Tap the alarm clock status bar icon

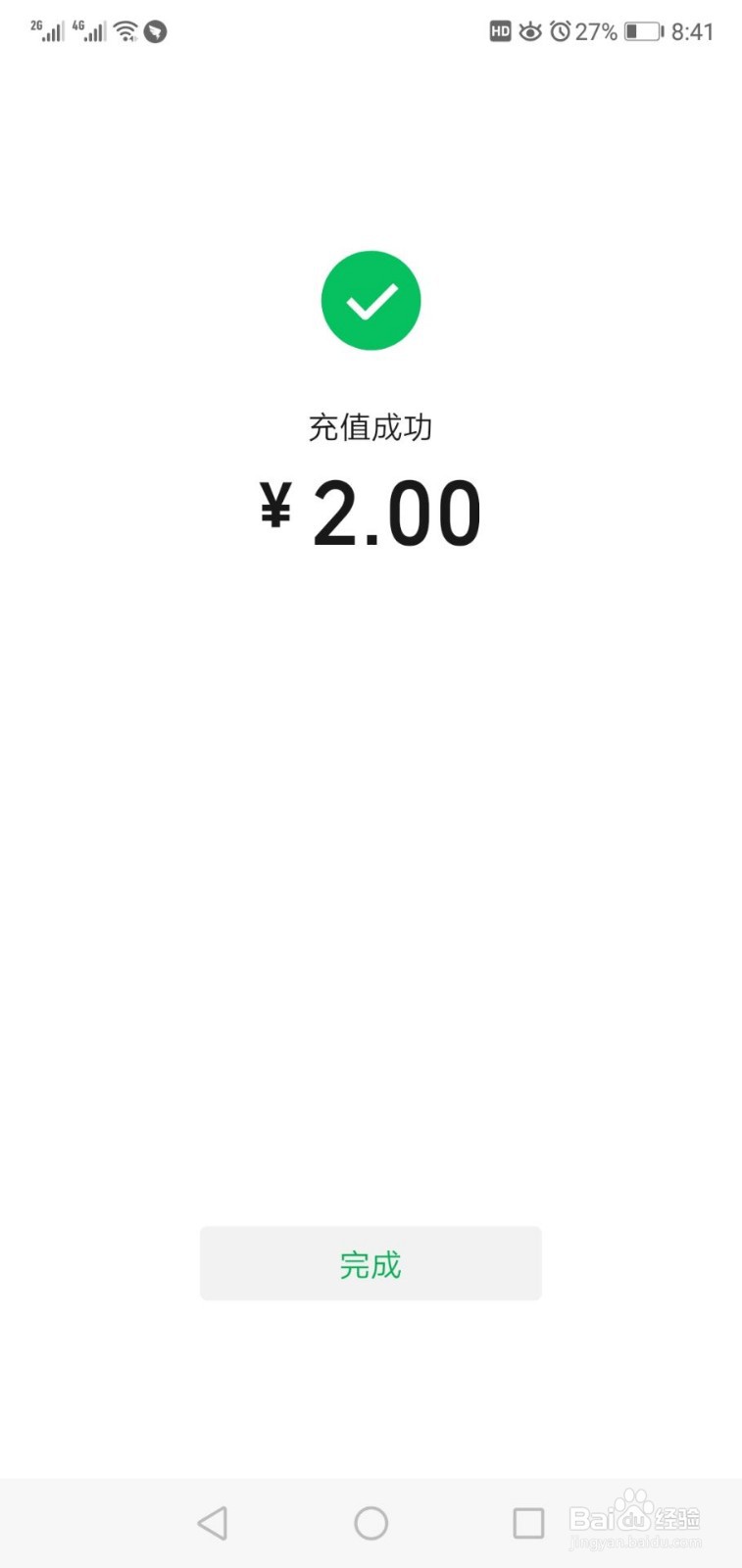pos(560,31)
